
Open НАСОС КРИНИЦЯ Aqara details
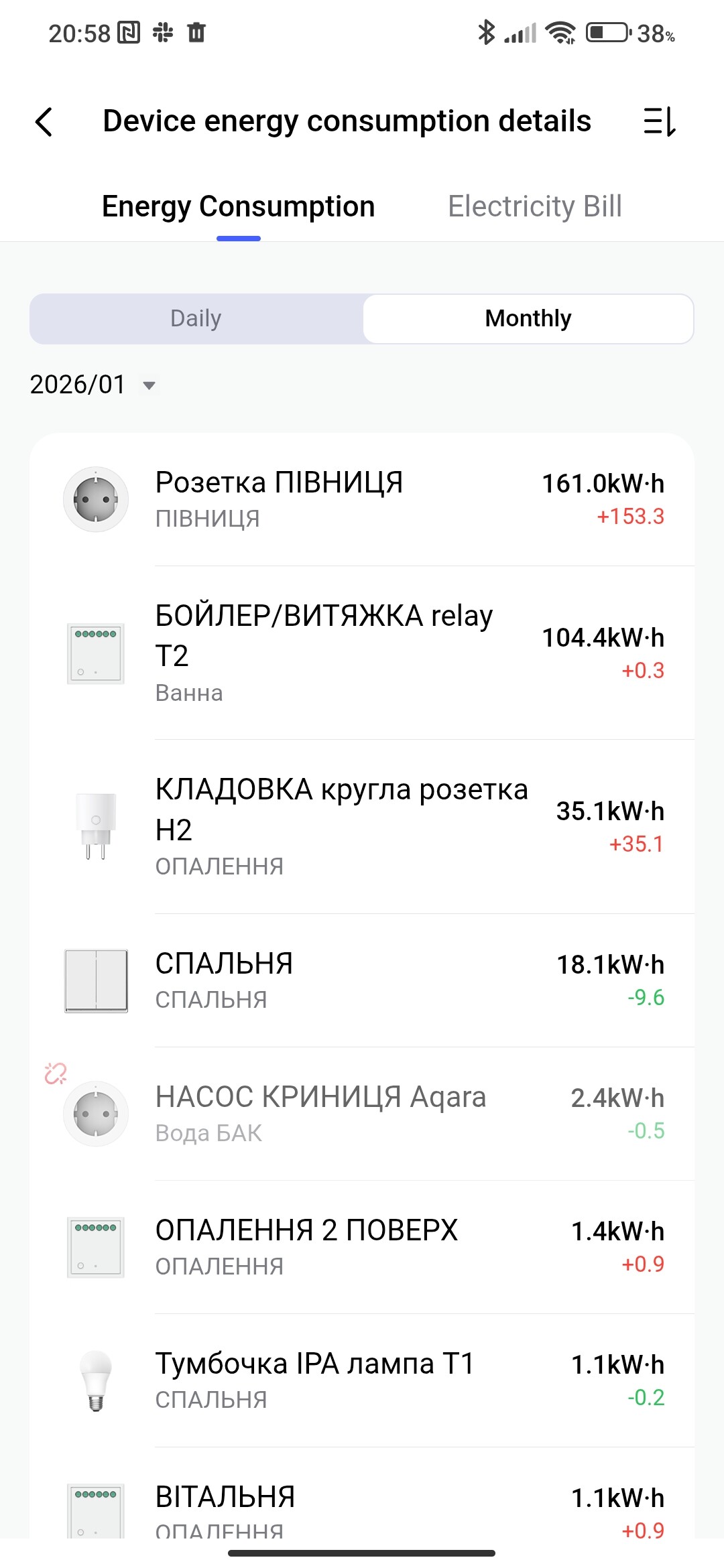(362, 1114)
